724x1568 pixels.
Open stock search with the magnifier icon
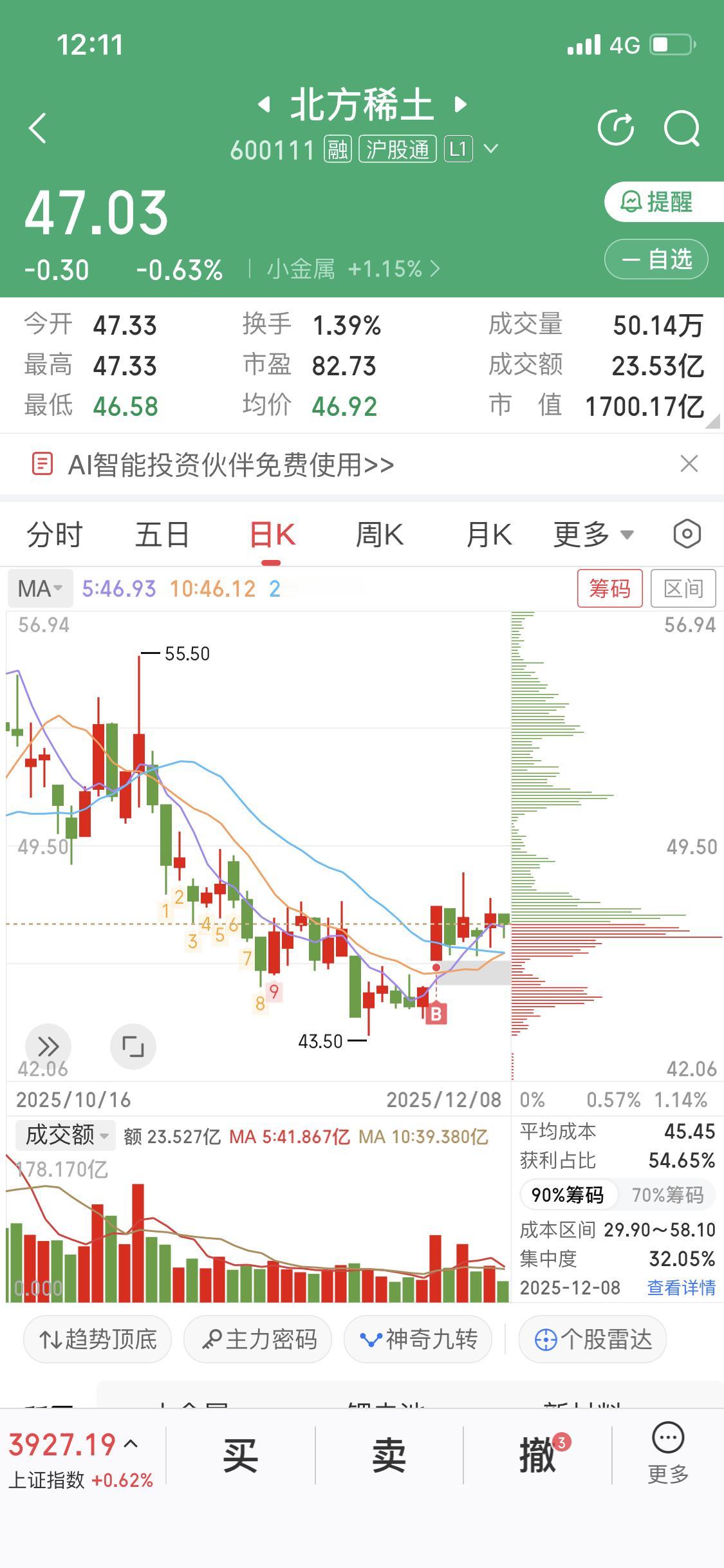click(682, 127)
